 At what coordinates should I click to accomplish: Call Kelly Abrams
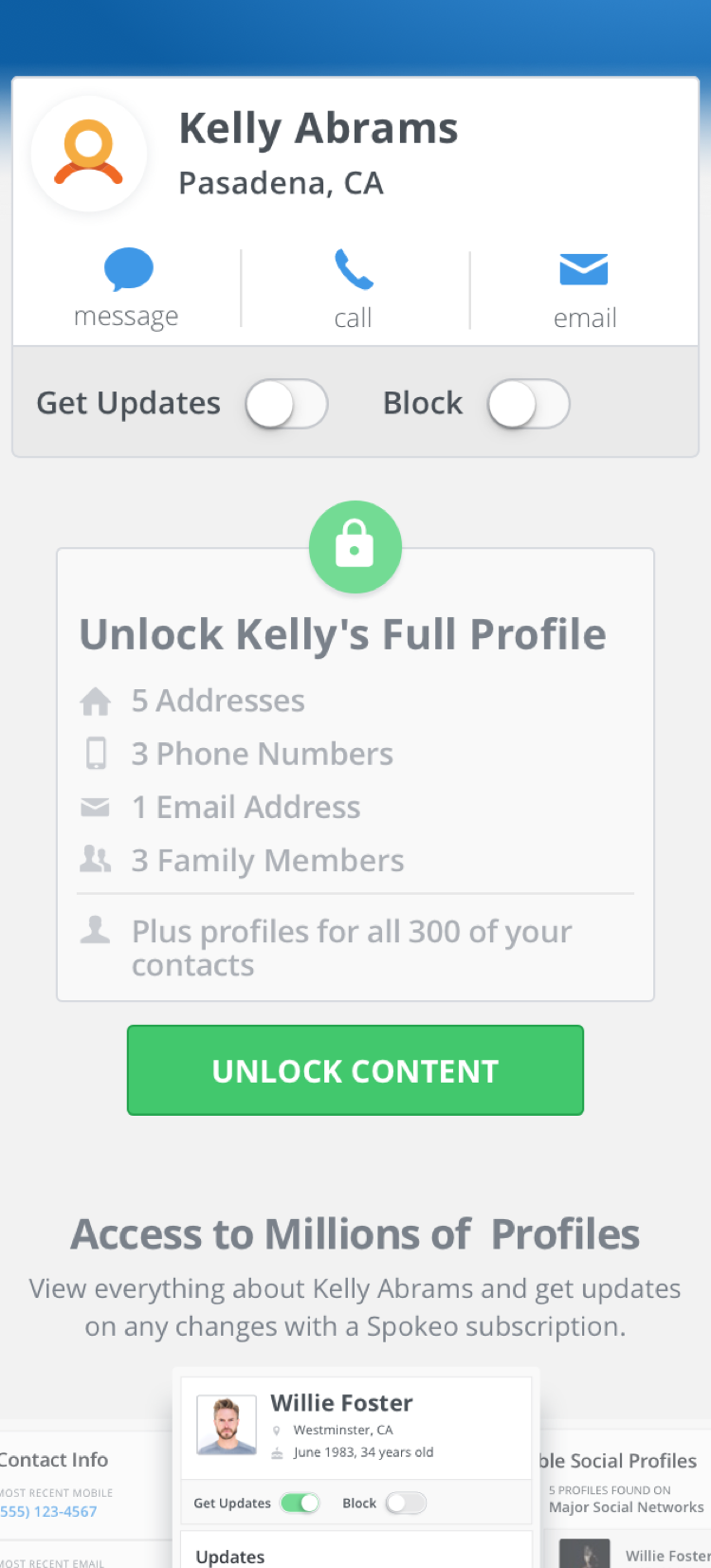pyautogui.click(x=354, y=288)
